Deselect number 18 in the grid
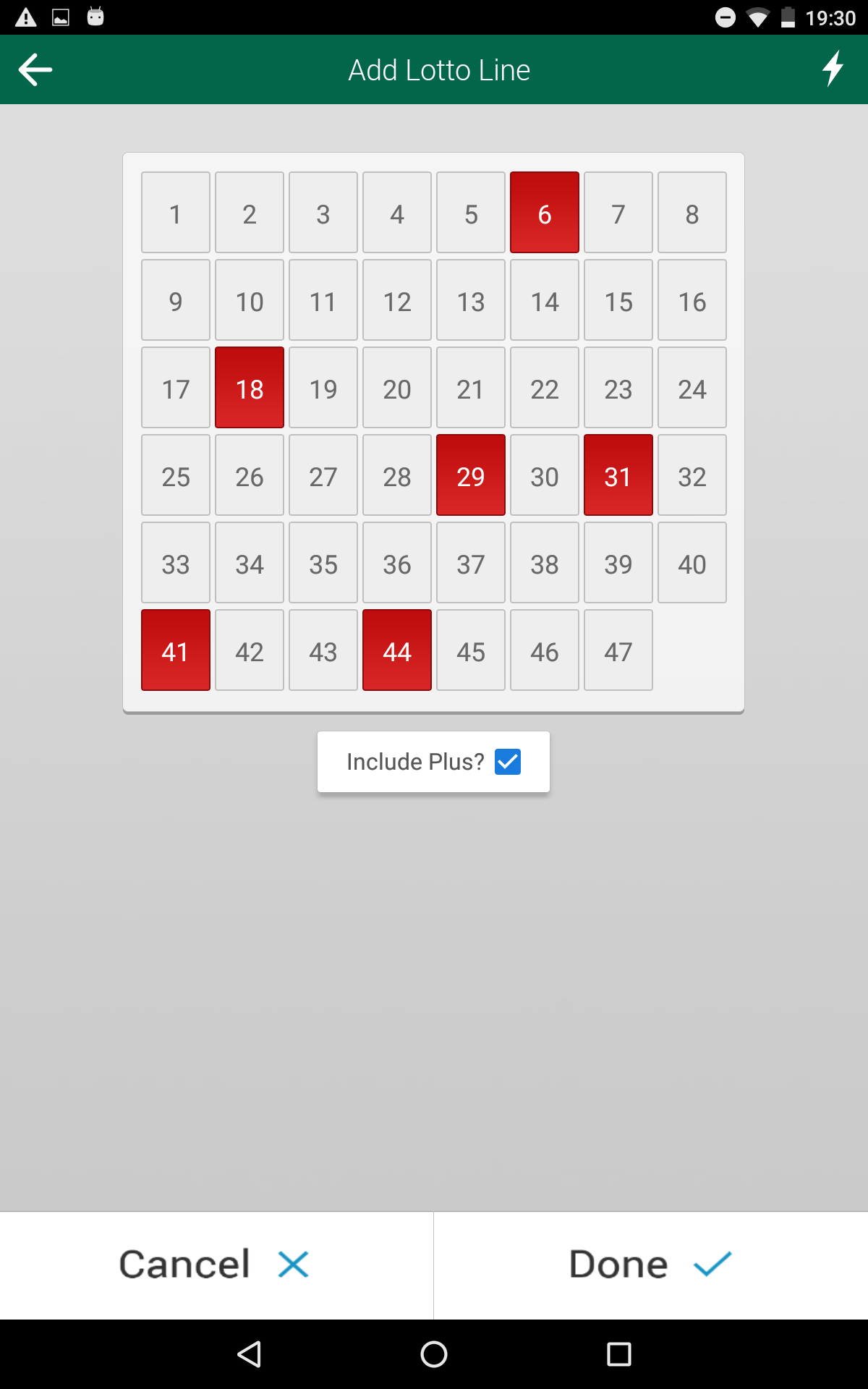This screenshot has height=1389, width=868. pos(250,388)
